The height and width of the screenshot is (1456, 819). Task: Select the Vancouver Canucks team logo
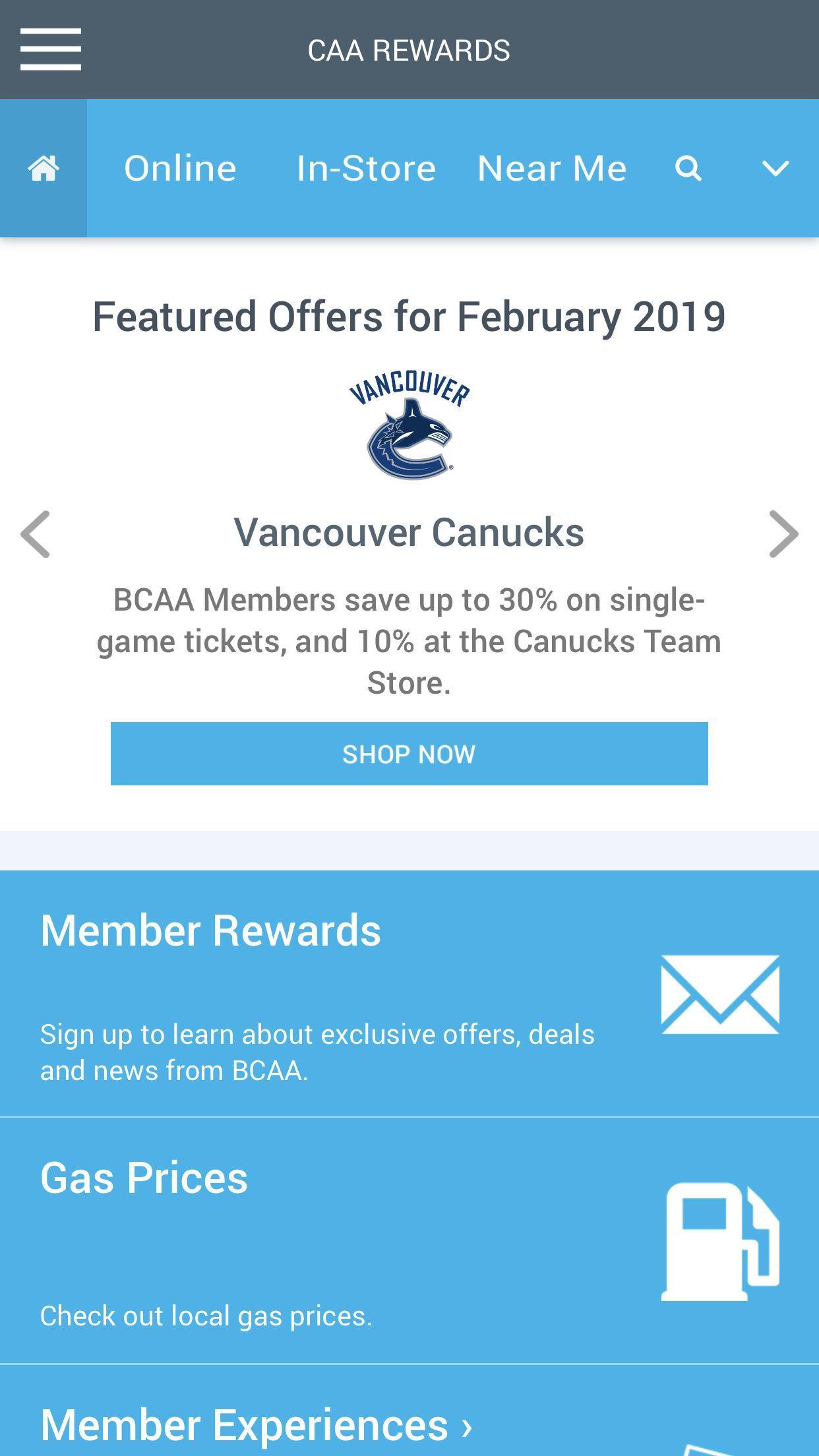pyautogui.click(x=409, y=425)
